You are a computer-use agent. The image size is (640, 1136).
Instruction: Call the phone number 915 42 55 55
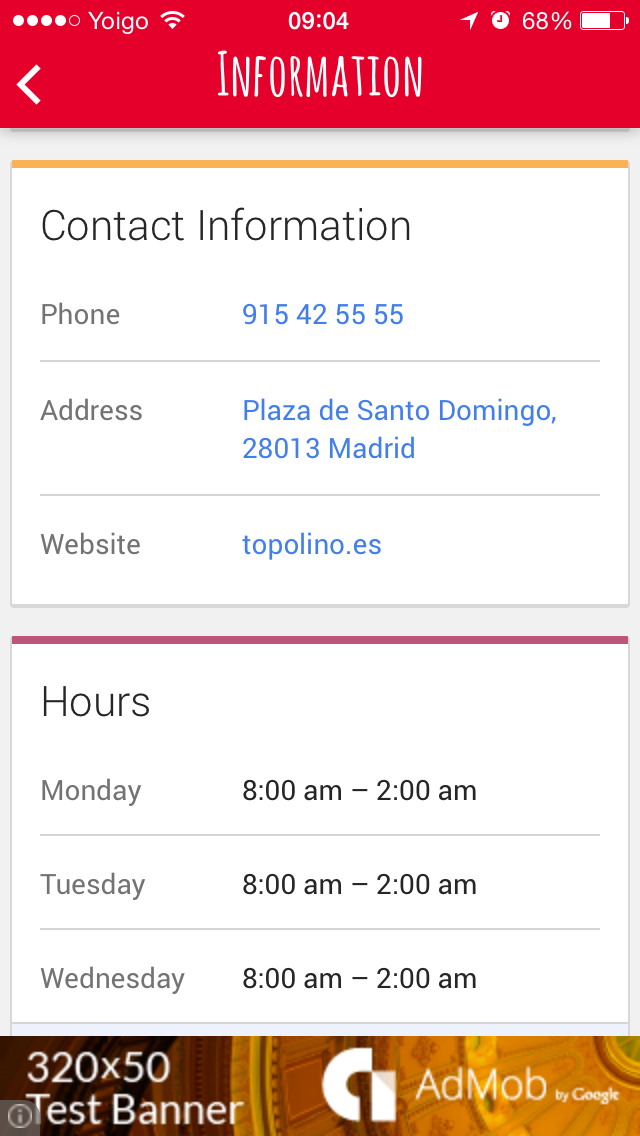[x=323, y=314]
